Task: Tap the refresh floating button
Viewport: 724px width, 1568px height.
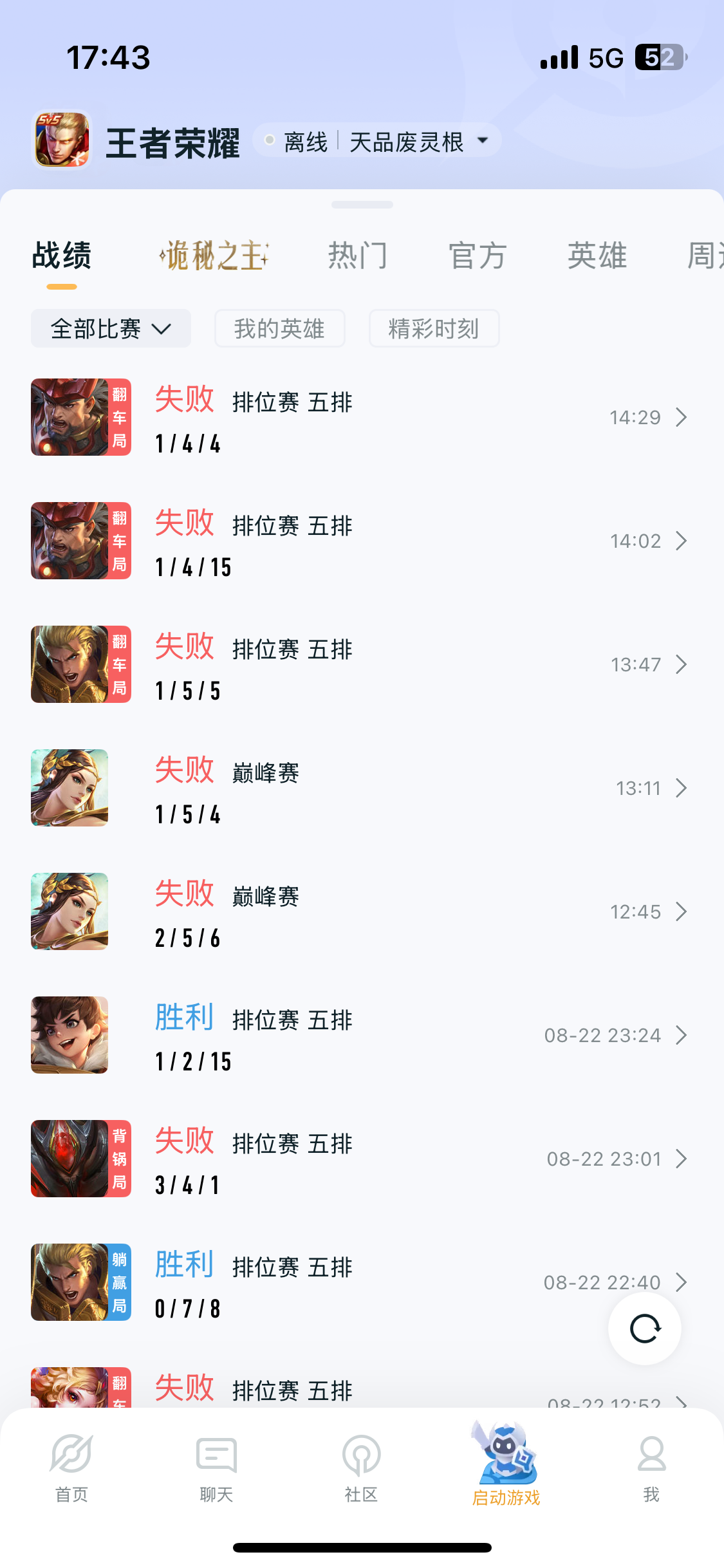Action: pos(645,1329)
